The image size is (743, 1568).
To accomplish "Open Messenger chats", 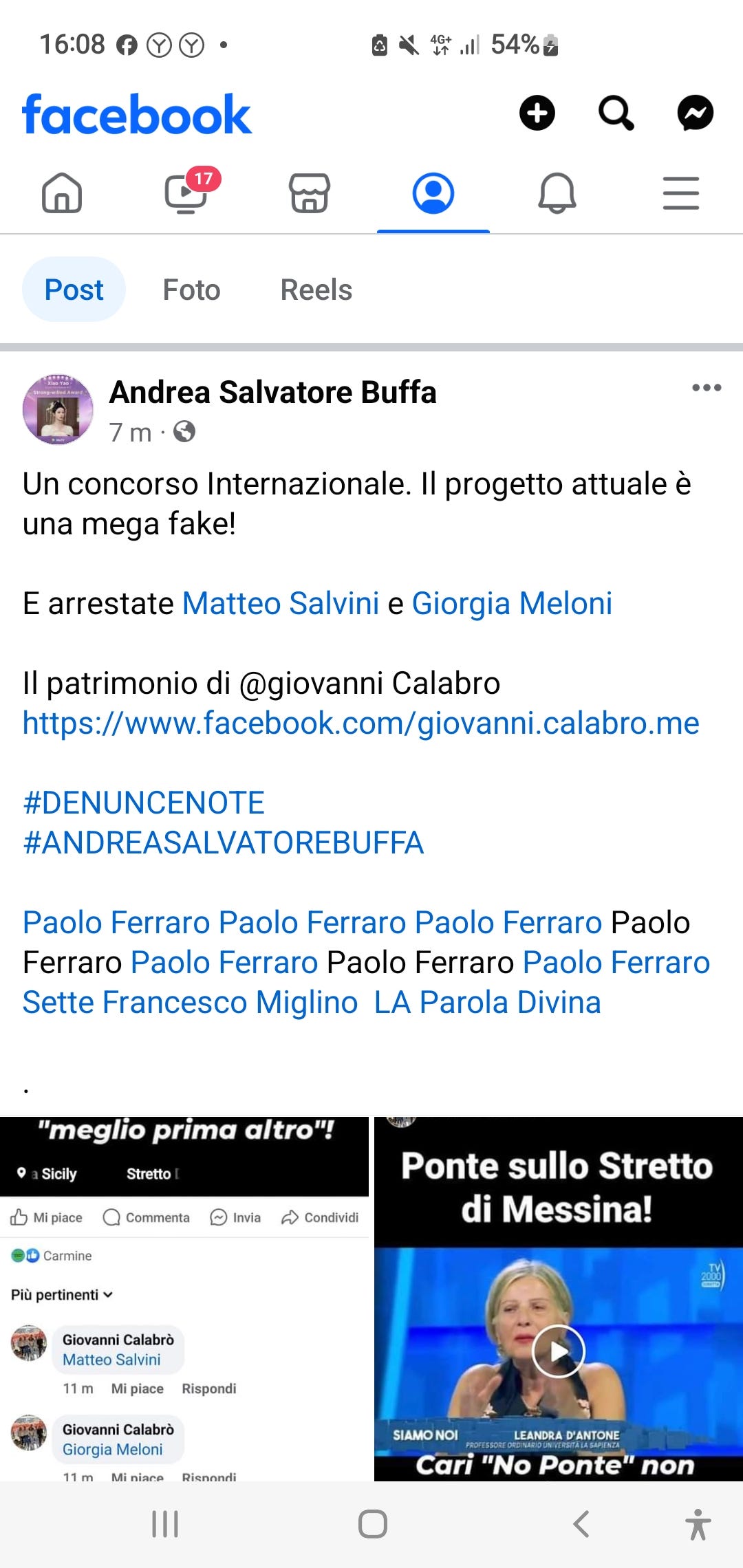I will click(x=695, y=113).
